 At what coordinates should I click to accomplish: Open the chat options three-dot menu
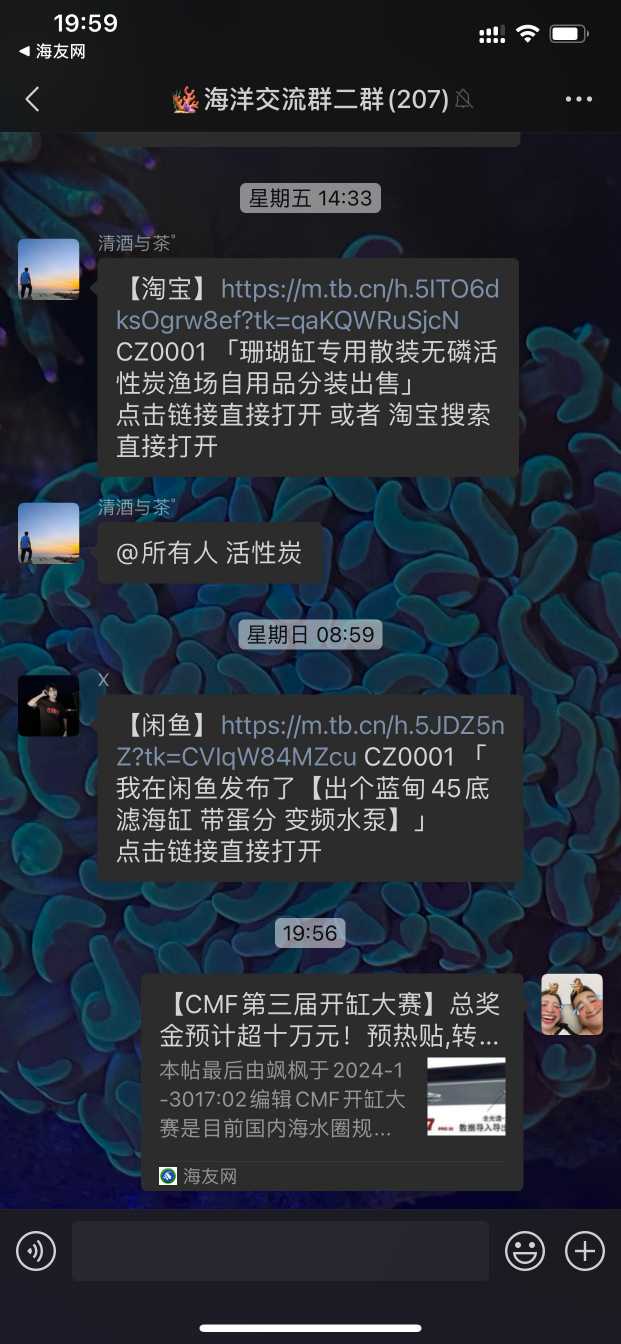(579, 99)
